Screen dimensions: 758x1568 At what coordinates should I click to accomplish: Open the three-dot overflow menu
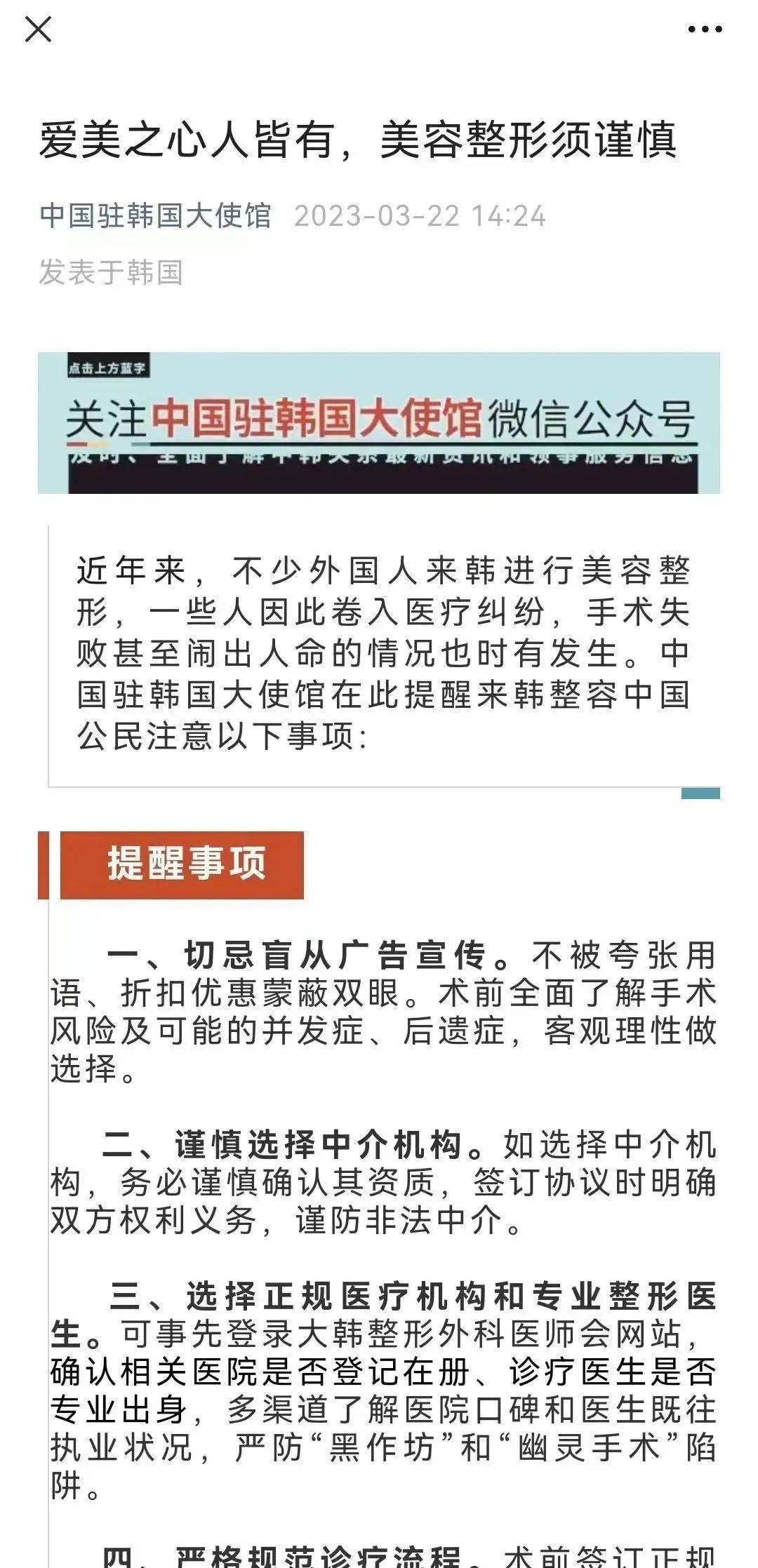click(x=705, y=29)
